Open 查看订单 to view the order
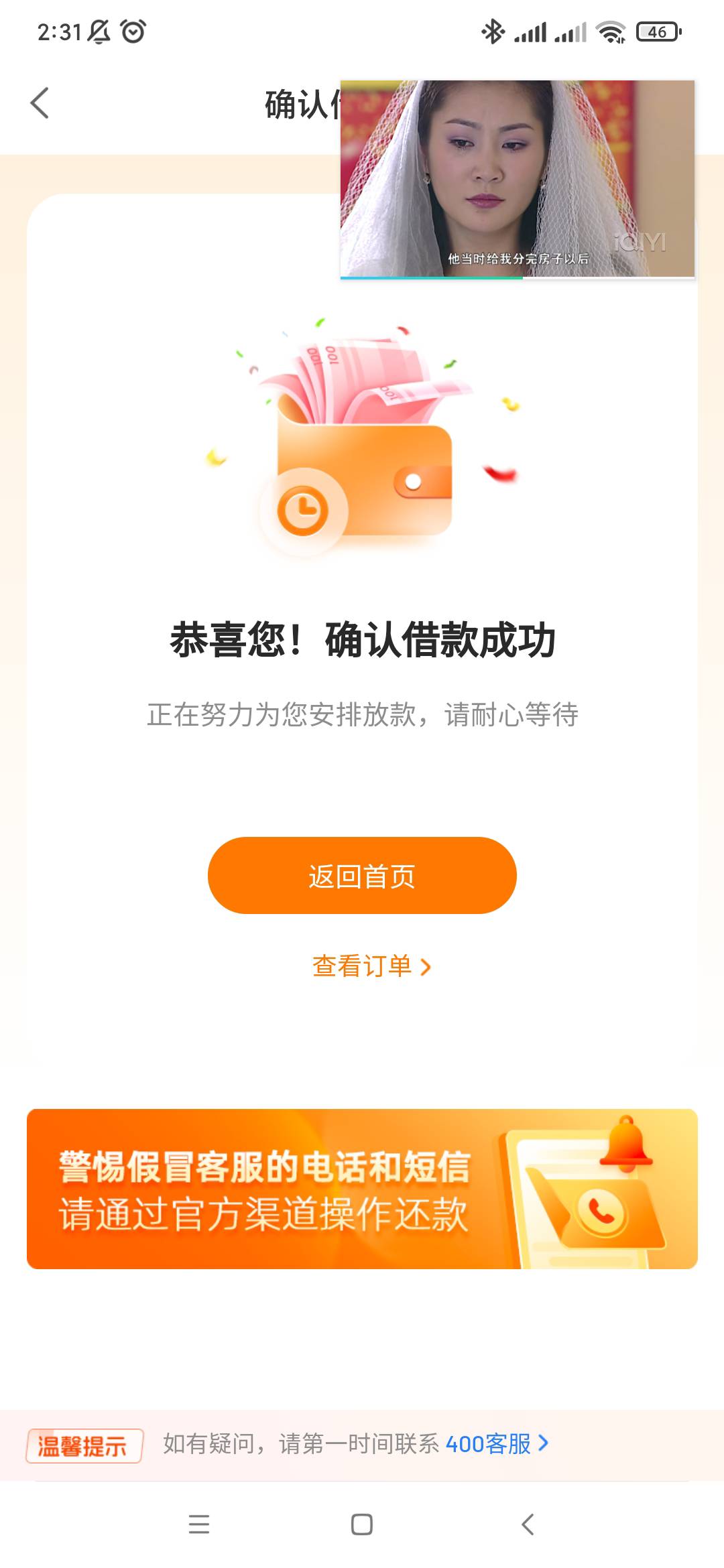The image size is (724, 1568). (x=371, y=966)
